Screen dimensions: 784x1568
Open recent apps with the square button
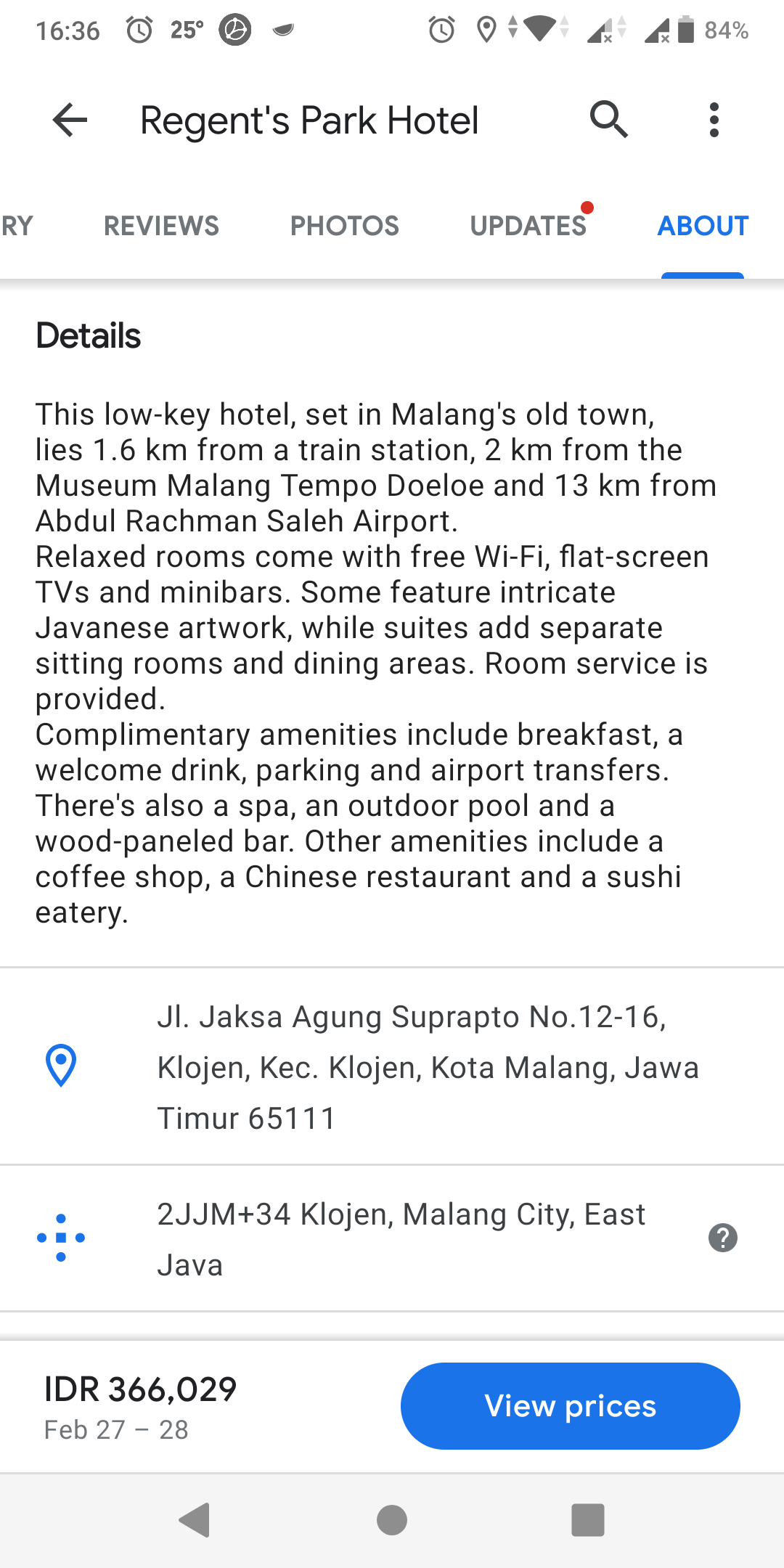click(x=588, y=1520)
